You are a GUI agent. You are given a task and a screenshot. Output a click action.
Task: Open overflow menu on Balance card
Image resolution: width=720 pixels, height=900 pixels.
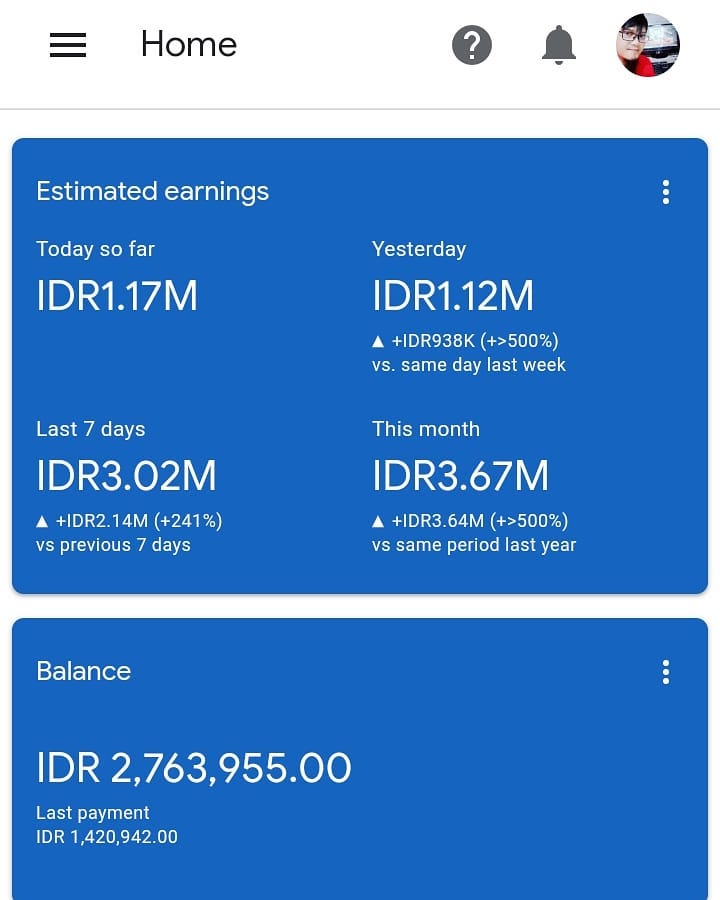pos(666,672)
